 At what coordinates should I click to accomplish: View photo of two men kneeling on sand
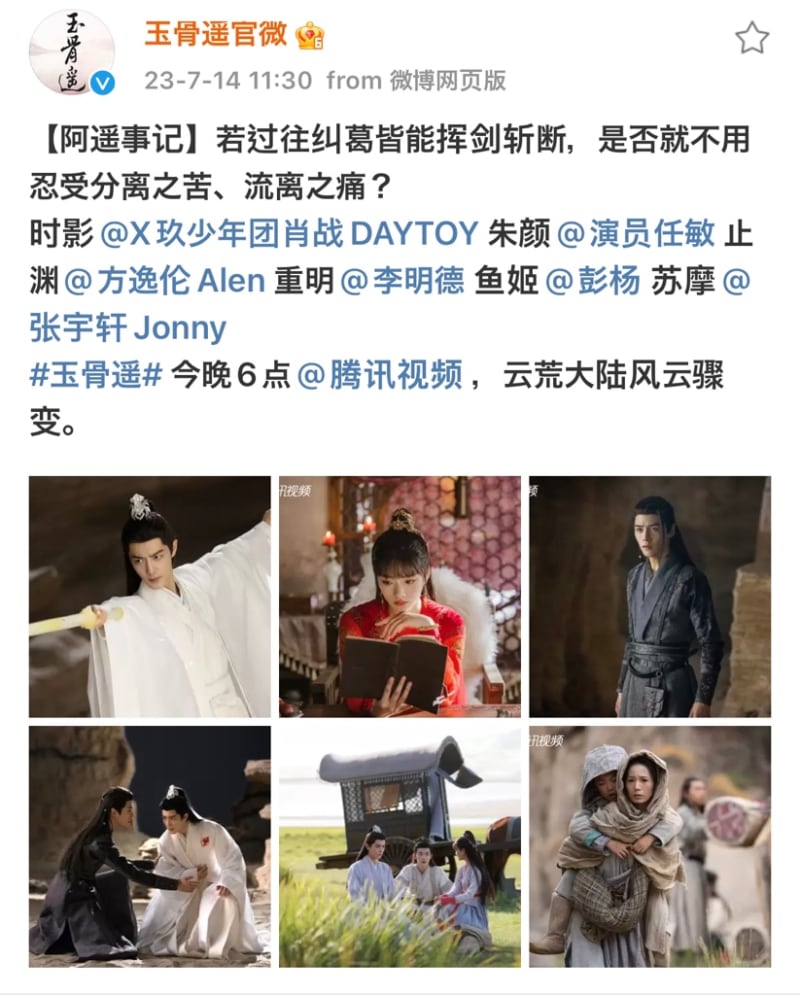click(149, 846)
